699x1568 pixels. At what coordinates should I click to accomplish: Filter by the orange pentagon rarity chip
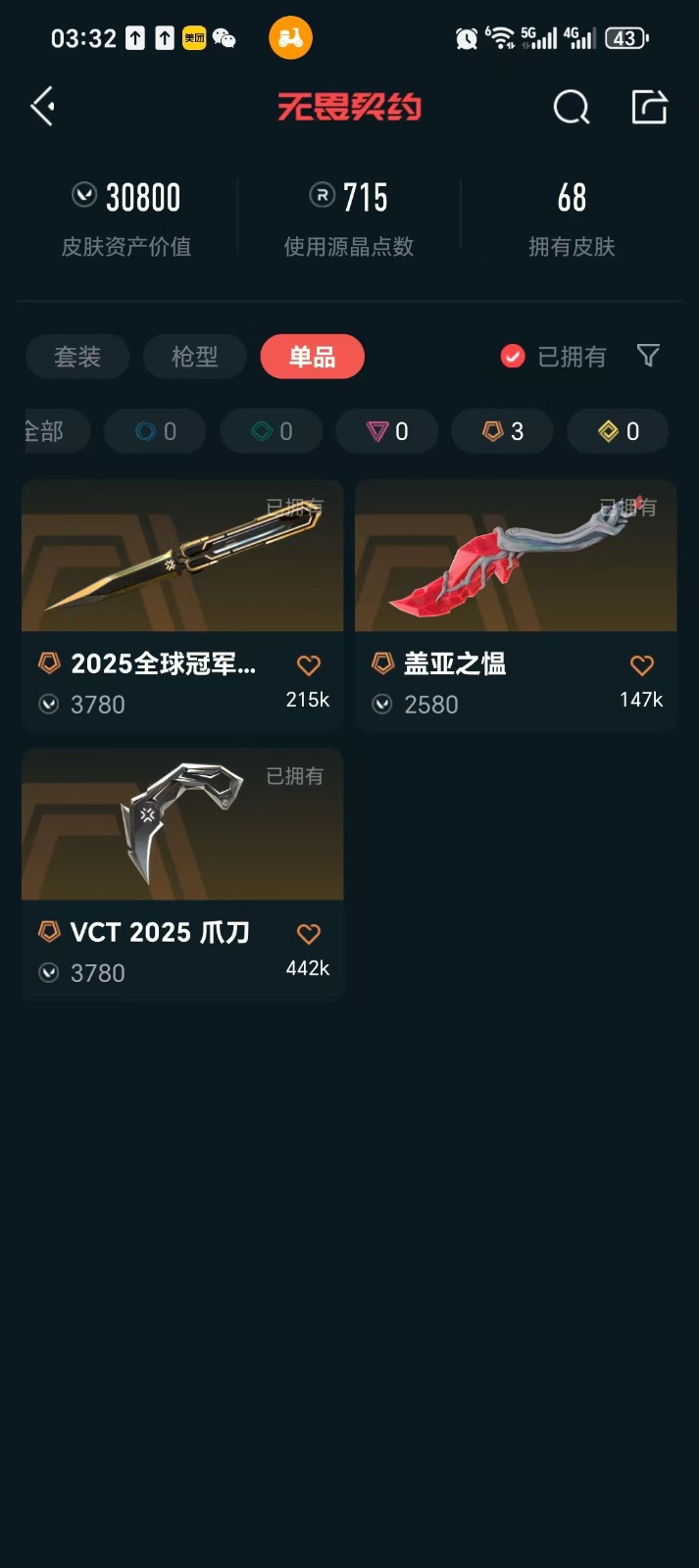(502, 431)
